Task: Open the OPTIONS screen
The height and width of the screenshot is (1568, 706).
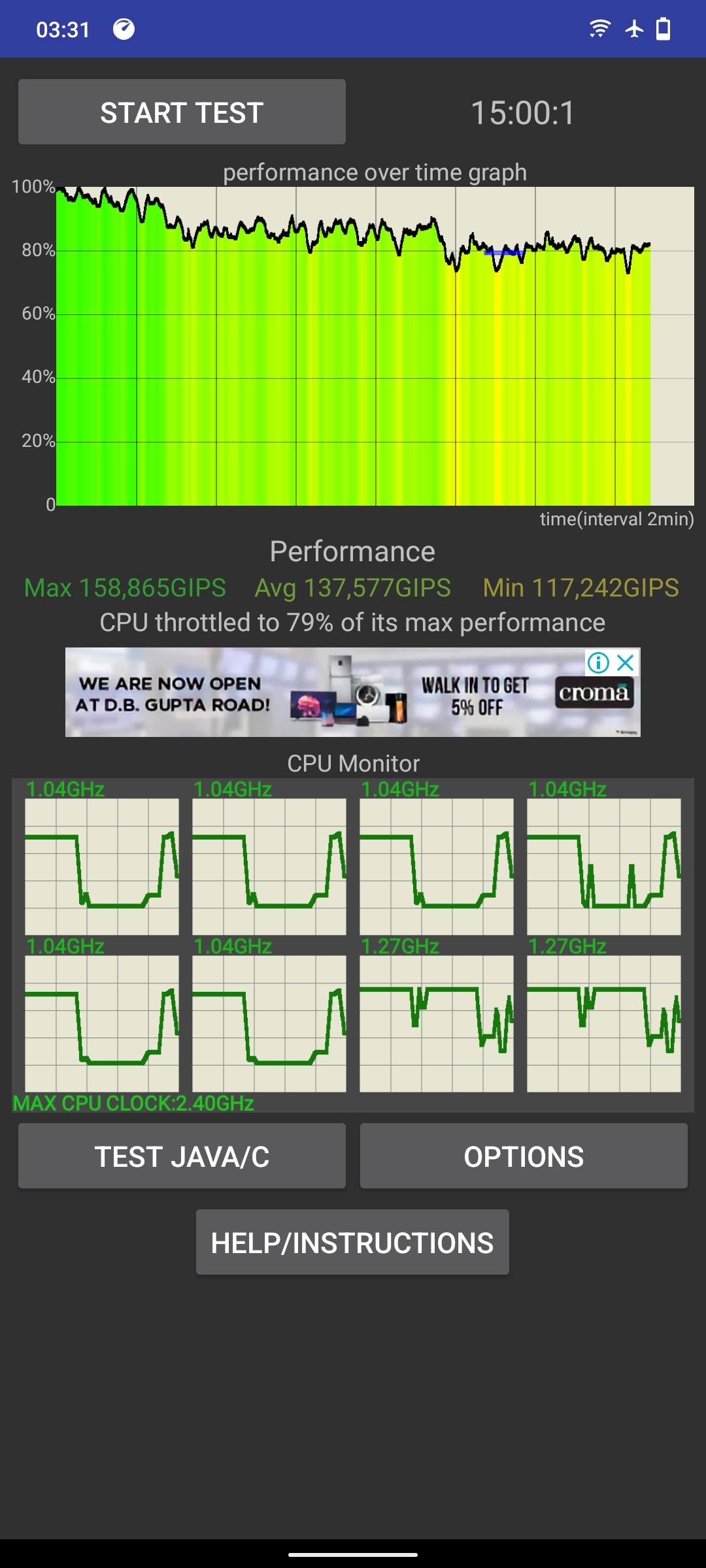Action: tap(523, 1156)
